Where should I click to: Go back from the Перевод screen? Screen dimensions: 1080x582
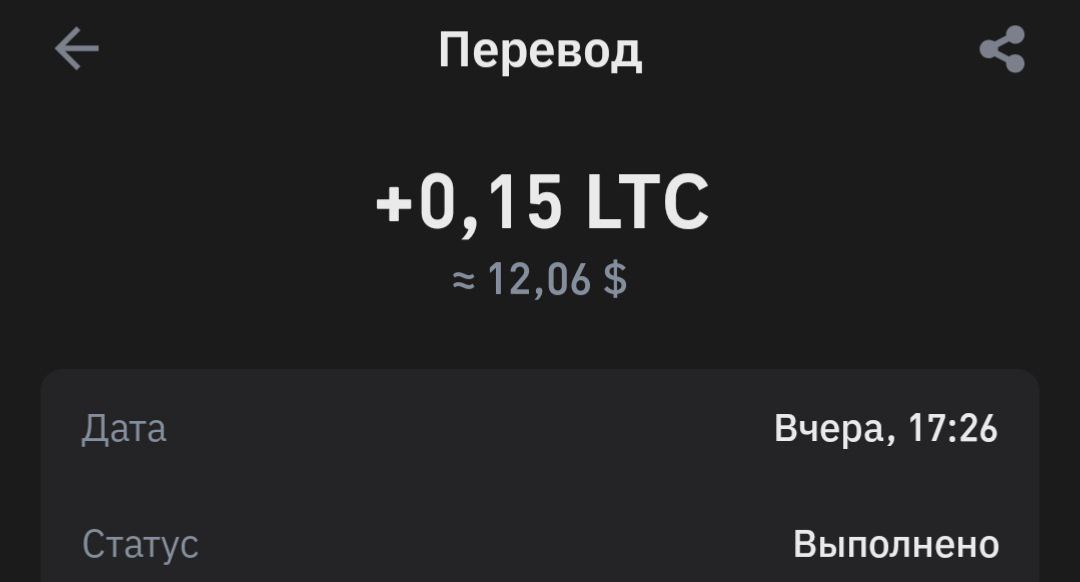point(76,49)
